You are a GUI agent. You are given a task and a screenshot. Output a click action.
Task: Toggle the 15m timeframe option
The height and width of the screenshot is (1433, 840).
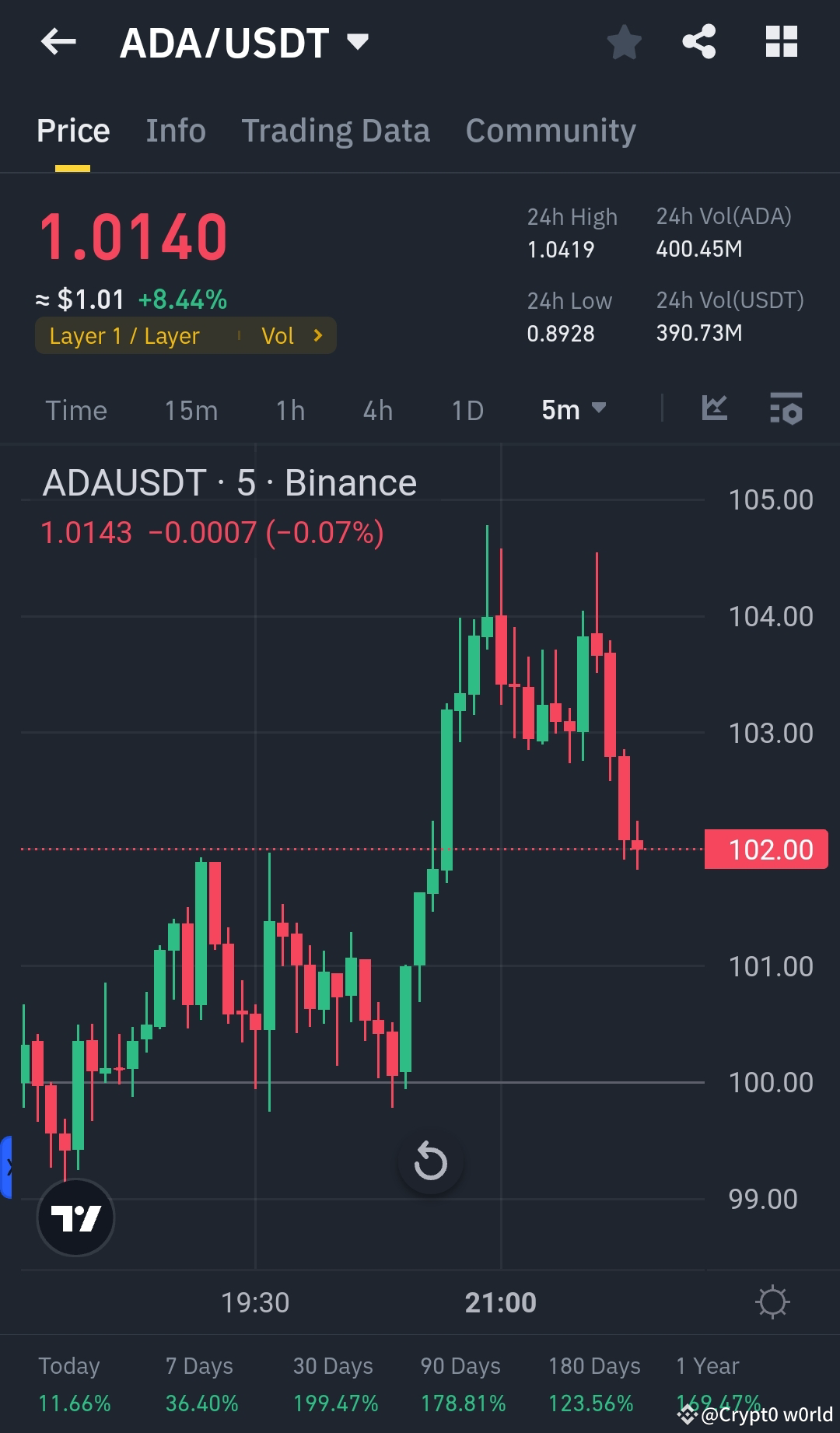(x=190, y=410)
